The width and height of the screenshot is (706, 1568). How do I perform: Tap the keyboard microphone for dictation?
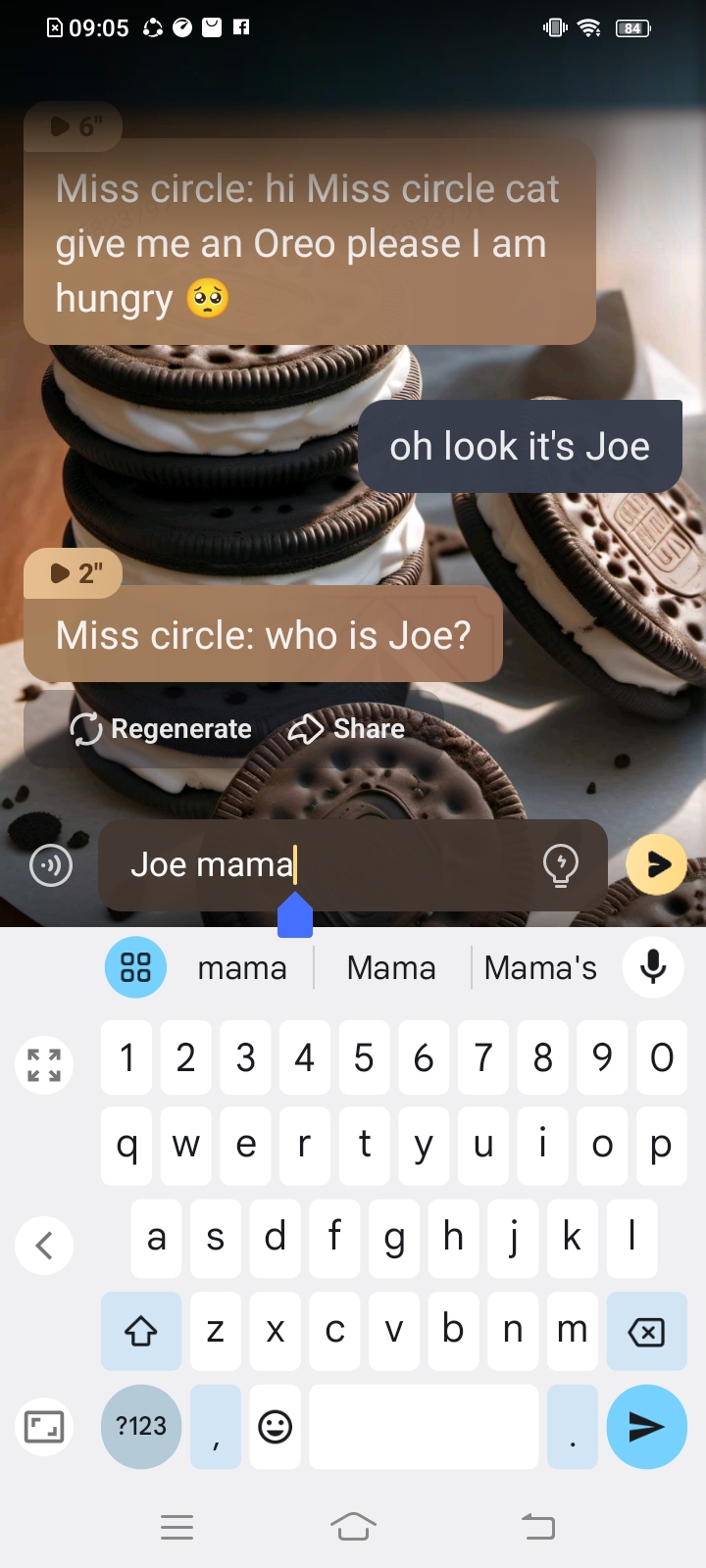[x=653, y=967]
